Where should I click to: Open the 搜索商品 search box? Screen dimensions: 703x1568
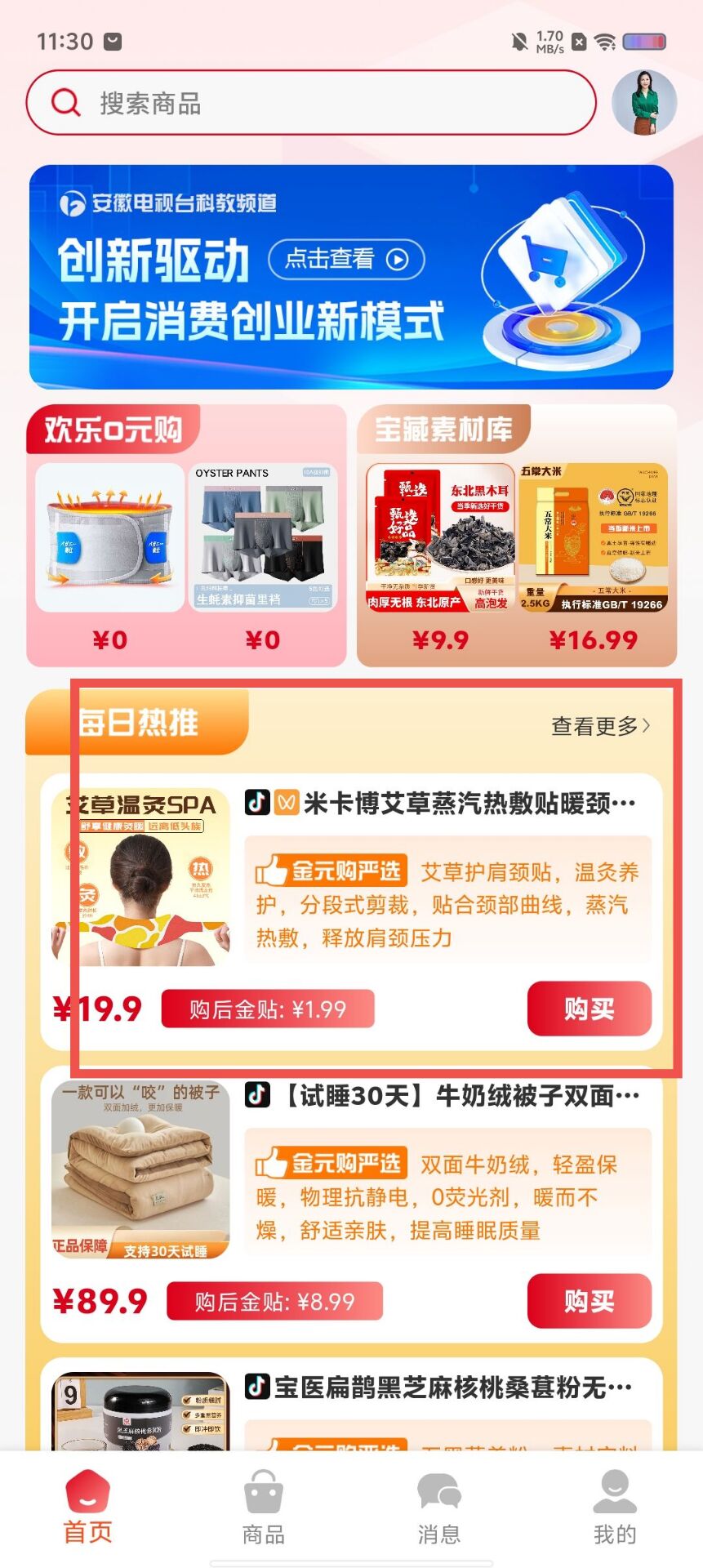(x=310, y=104)
